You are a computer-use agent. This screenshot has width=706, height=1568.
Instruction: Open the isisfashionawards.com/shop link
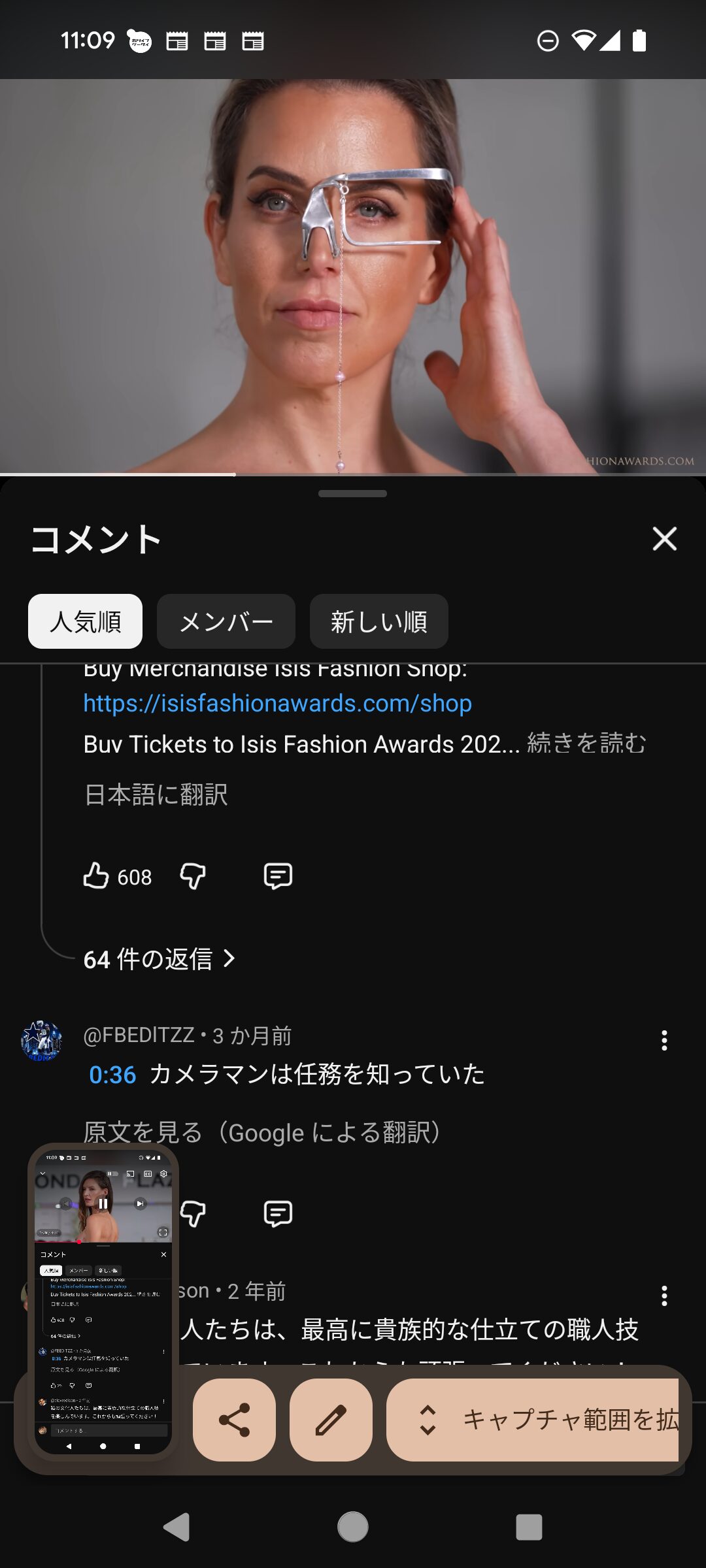pos(277,704)
